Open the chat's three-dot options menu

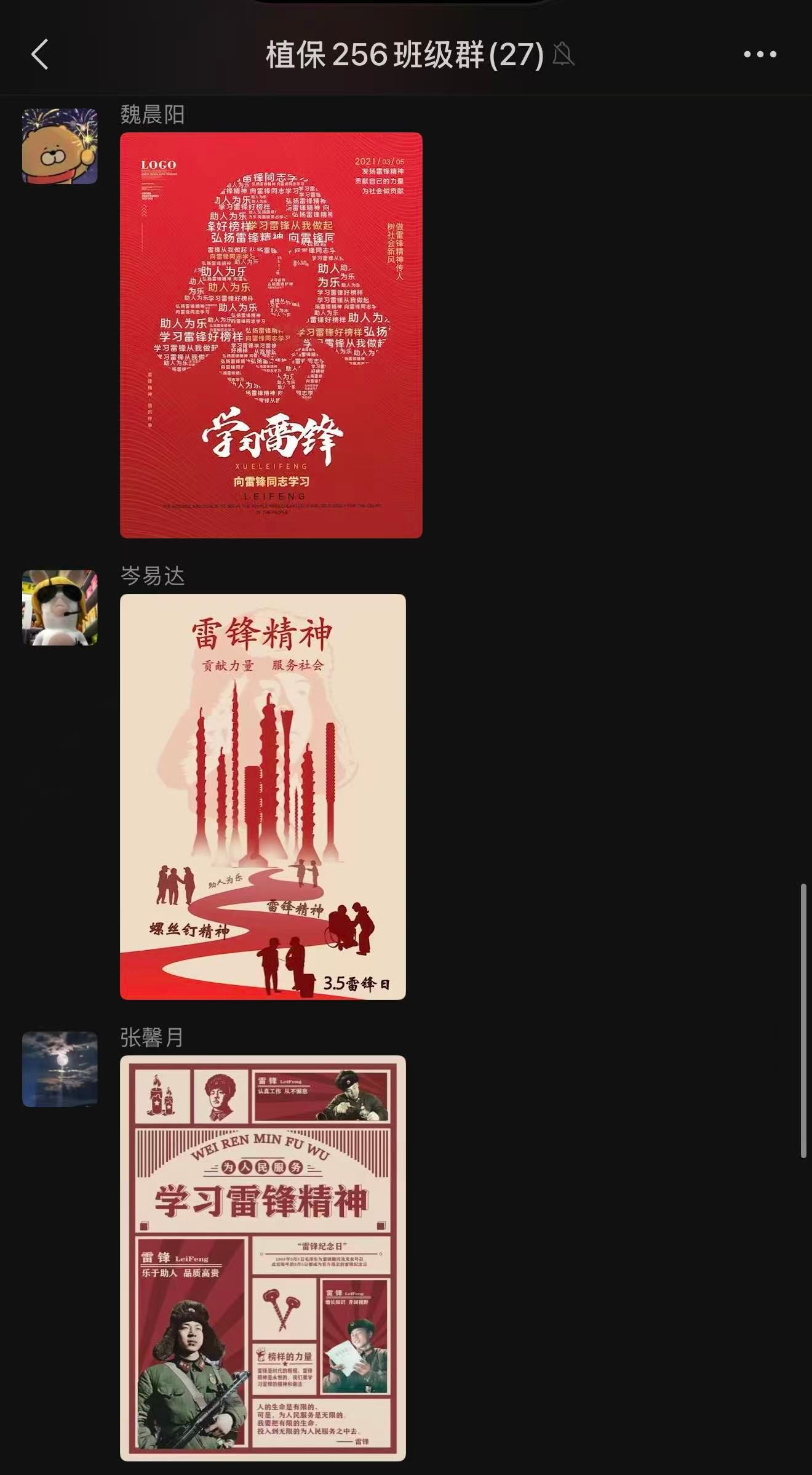tap(760, 55)
